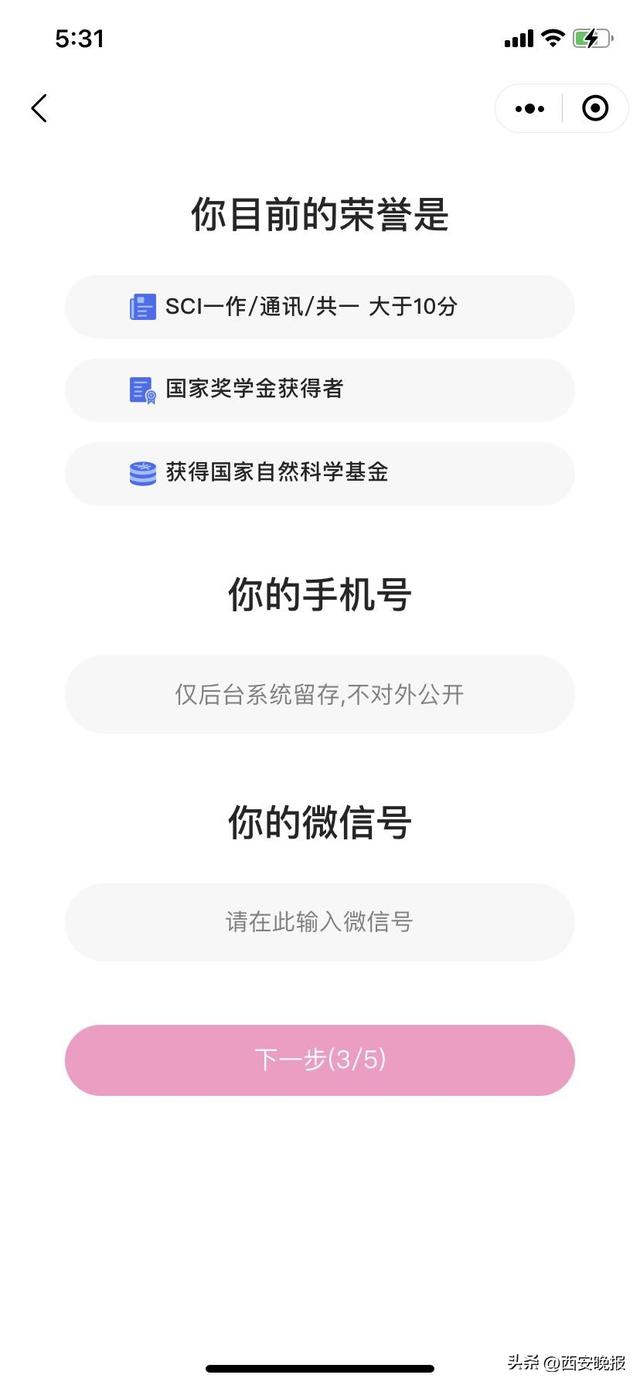
Task: Select the SCI一作/通讯/共一 大于10分 honor
Action: pos(319,307)
